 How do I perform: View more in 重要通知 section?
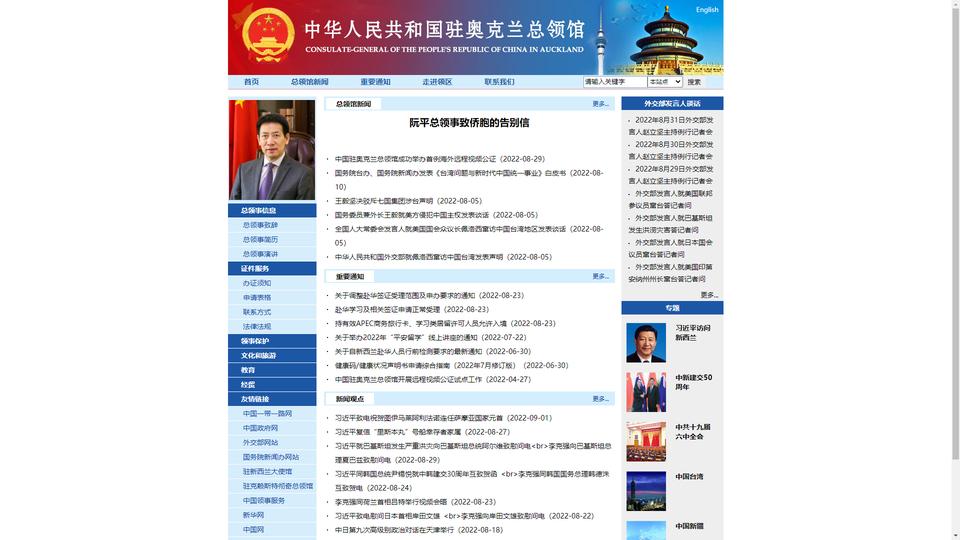(600, 277)
